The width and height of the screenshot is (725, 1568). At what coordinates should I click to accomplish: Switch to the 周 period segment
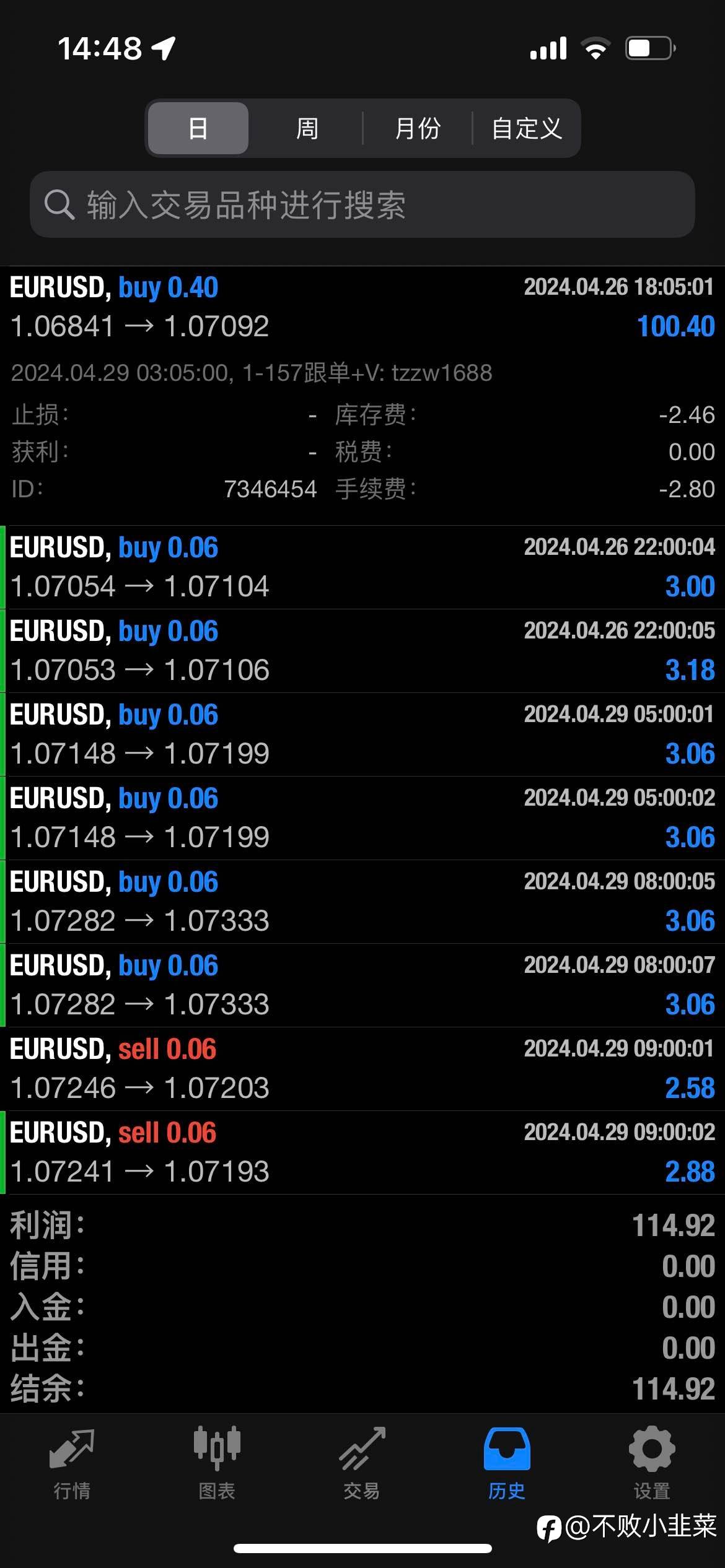pyautogui.click(x=307, y=128)
